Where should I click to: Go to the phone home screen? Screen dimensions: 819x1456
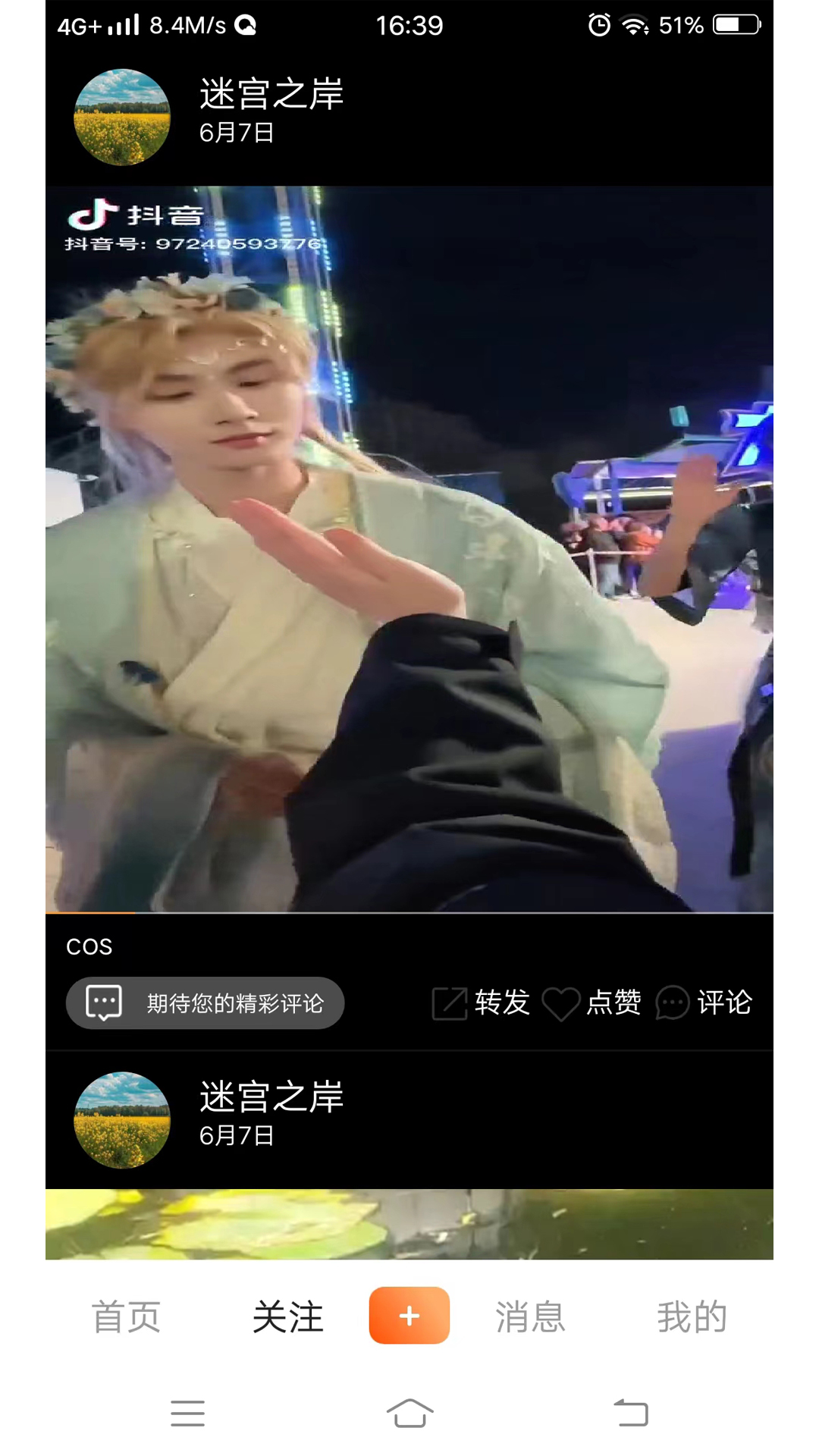point(409,1414)
